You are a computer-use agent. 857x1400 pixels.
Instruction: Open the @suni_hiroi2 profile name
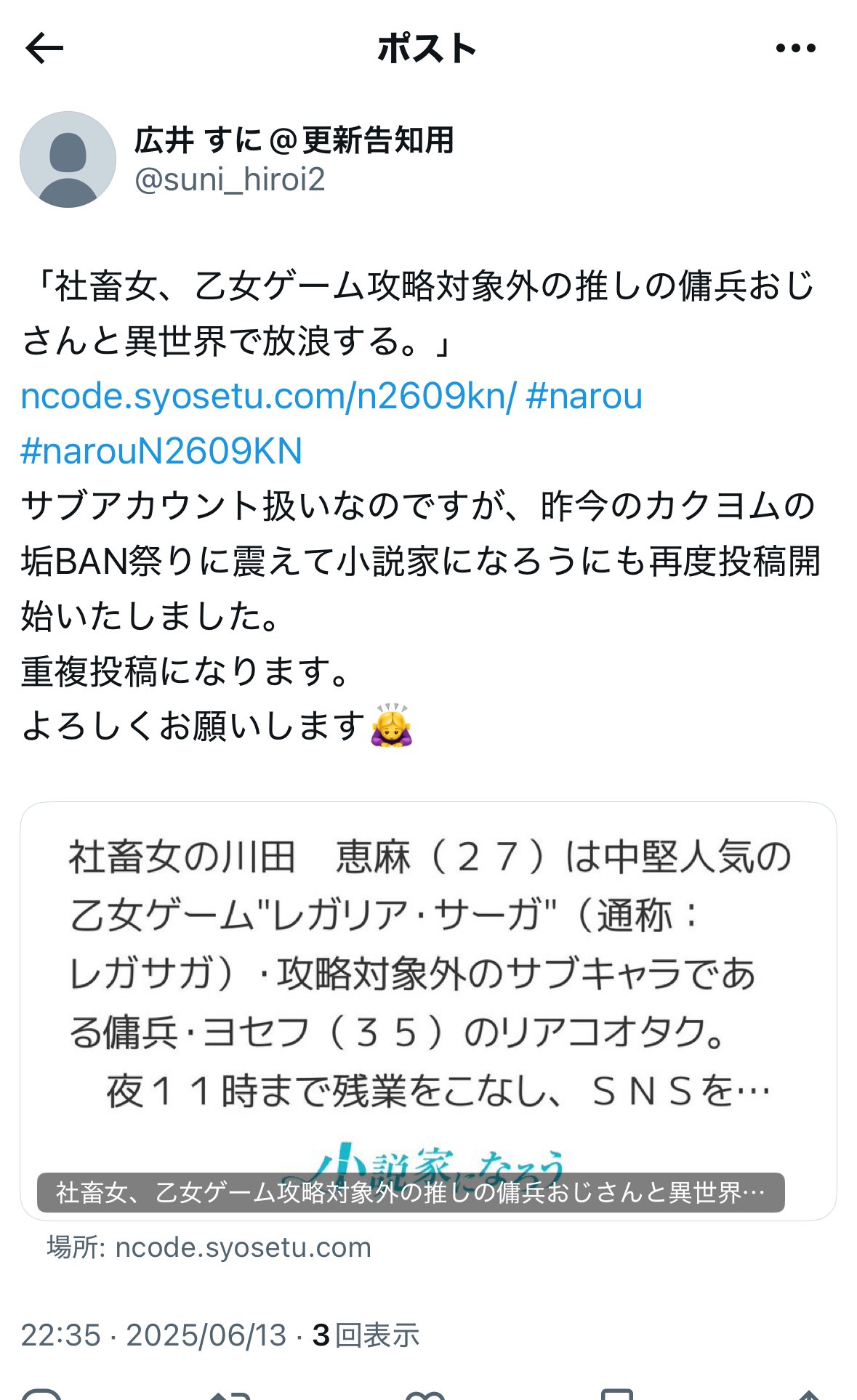[229, 179]
